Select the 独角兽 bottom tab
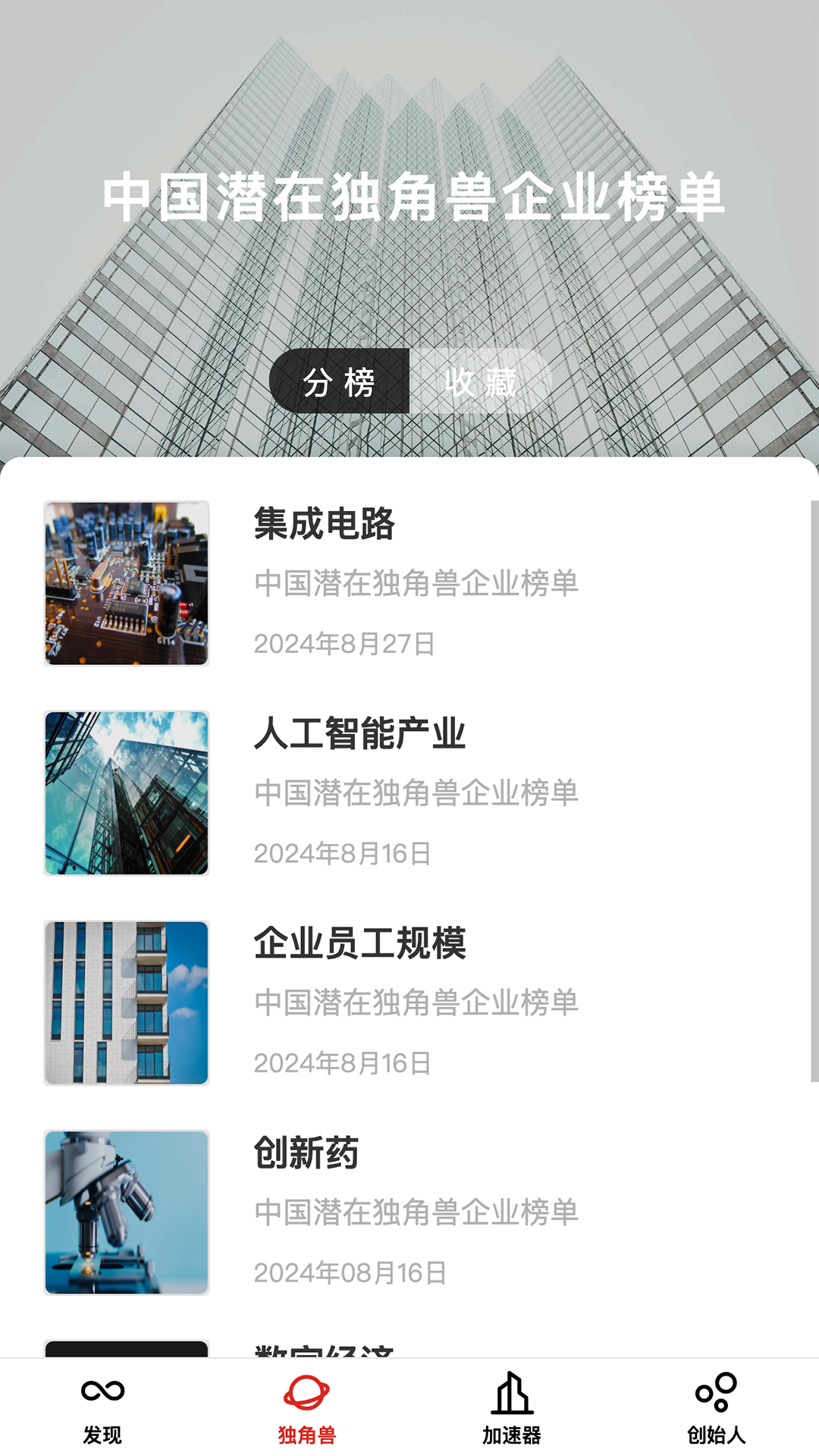The width and height of the screenshot is (819, 1456). pos(307,1407)
